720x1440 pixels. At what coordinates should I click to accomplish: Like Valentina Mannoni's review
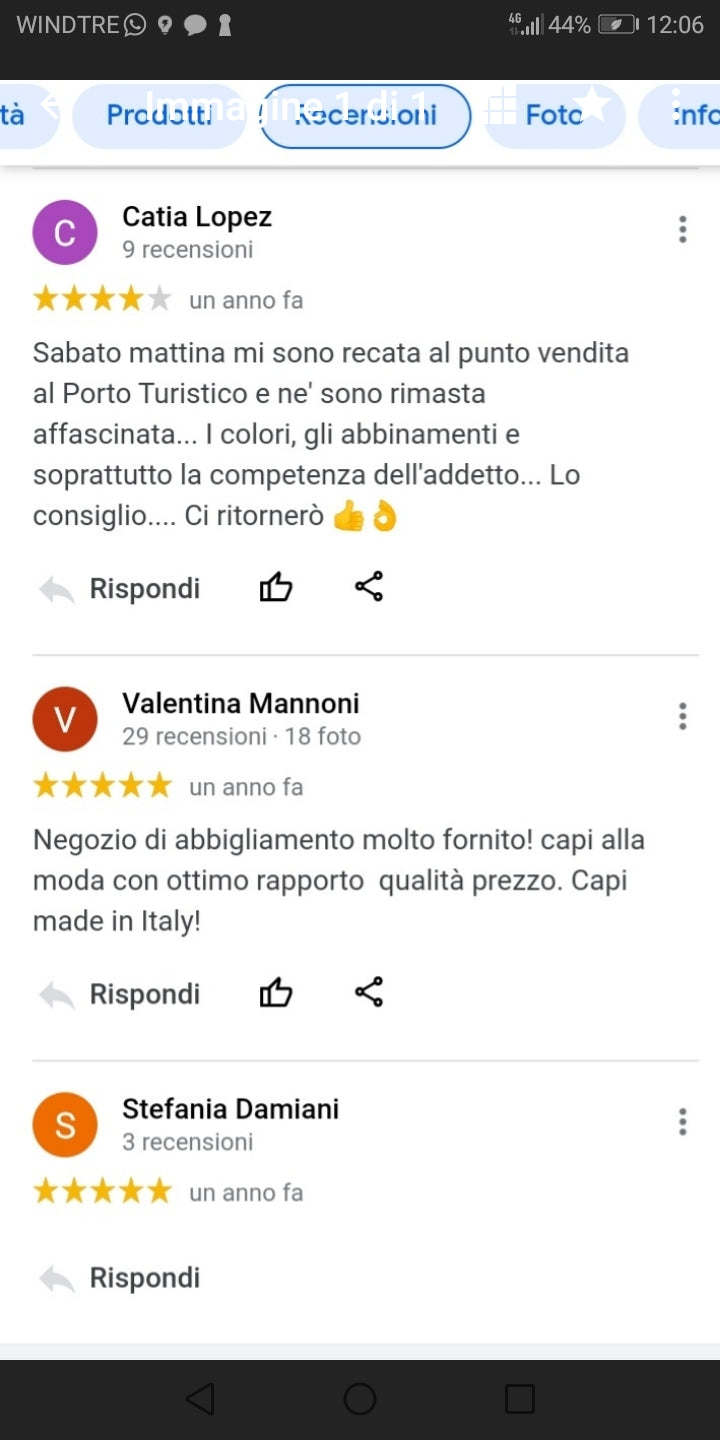click(276, 993)
